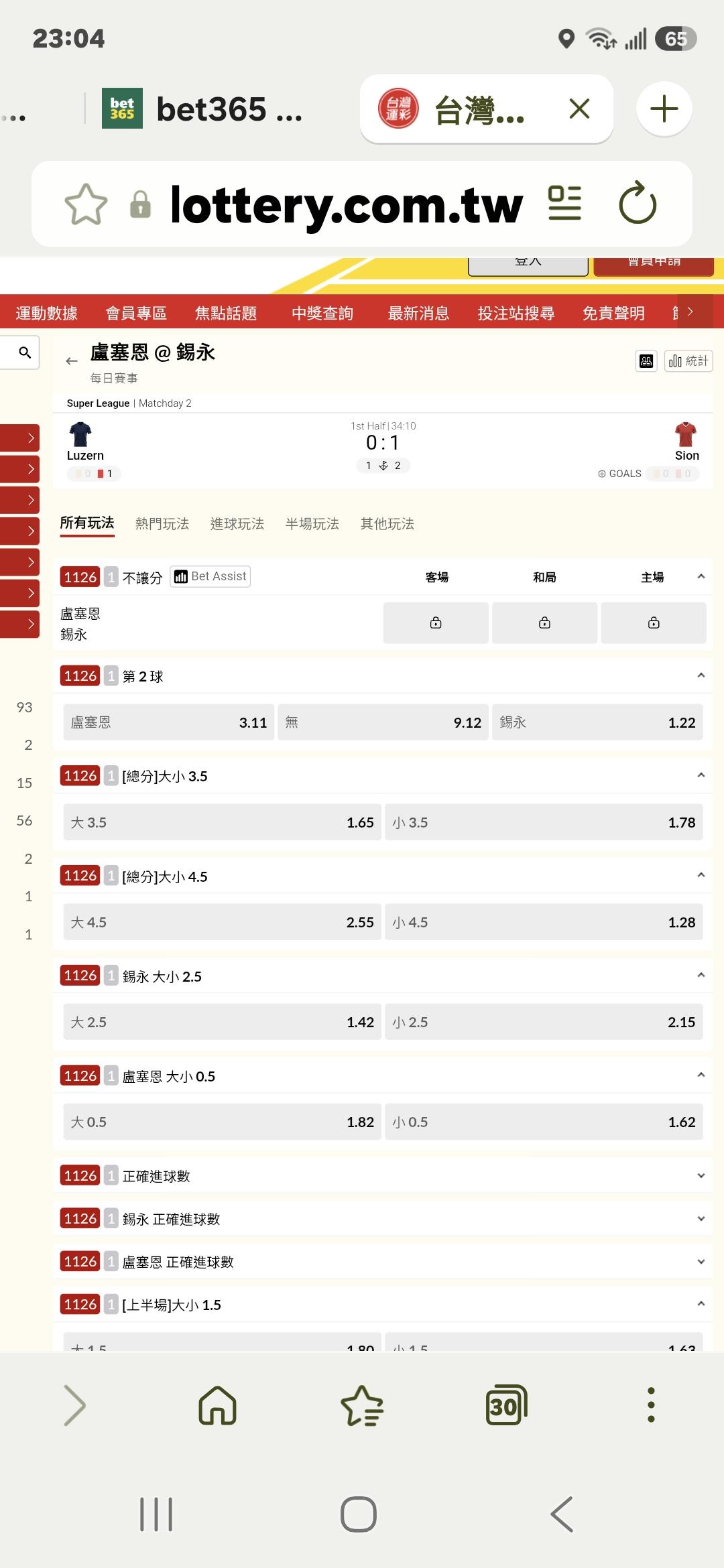724x1568 pixels.
Task: Select 盧塞恩 3.11 for 第 2 球
Action: pos(169,722)
